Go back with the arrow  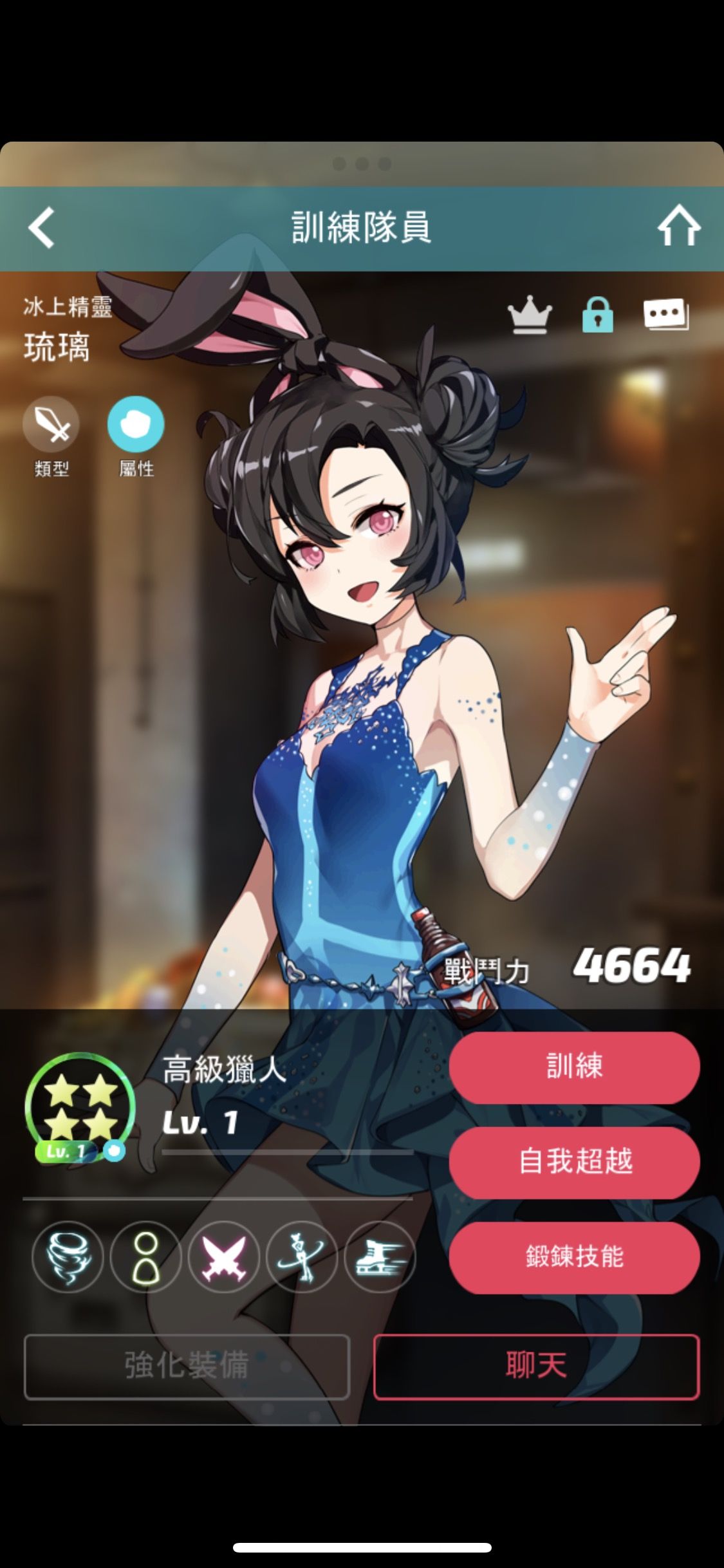42,227
